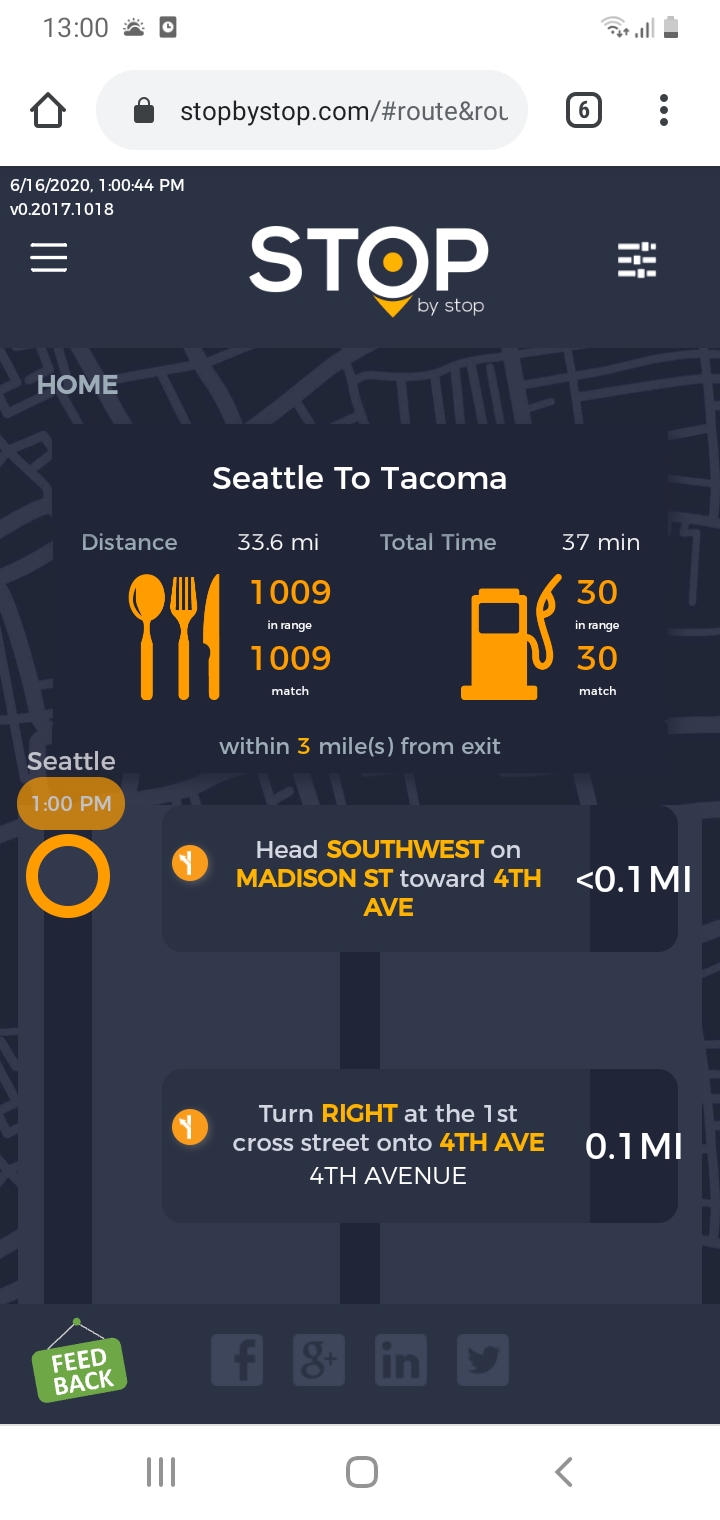Viewport: 720px width, 1520px height.
Task: Open the recent apps view
Action: tap(160, 1471)
